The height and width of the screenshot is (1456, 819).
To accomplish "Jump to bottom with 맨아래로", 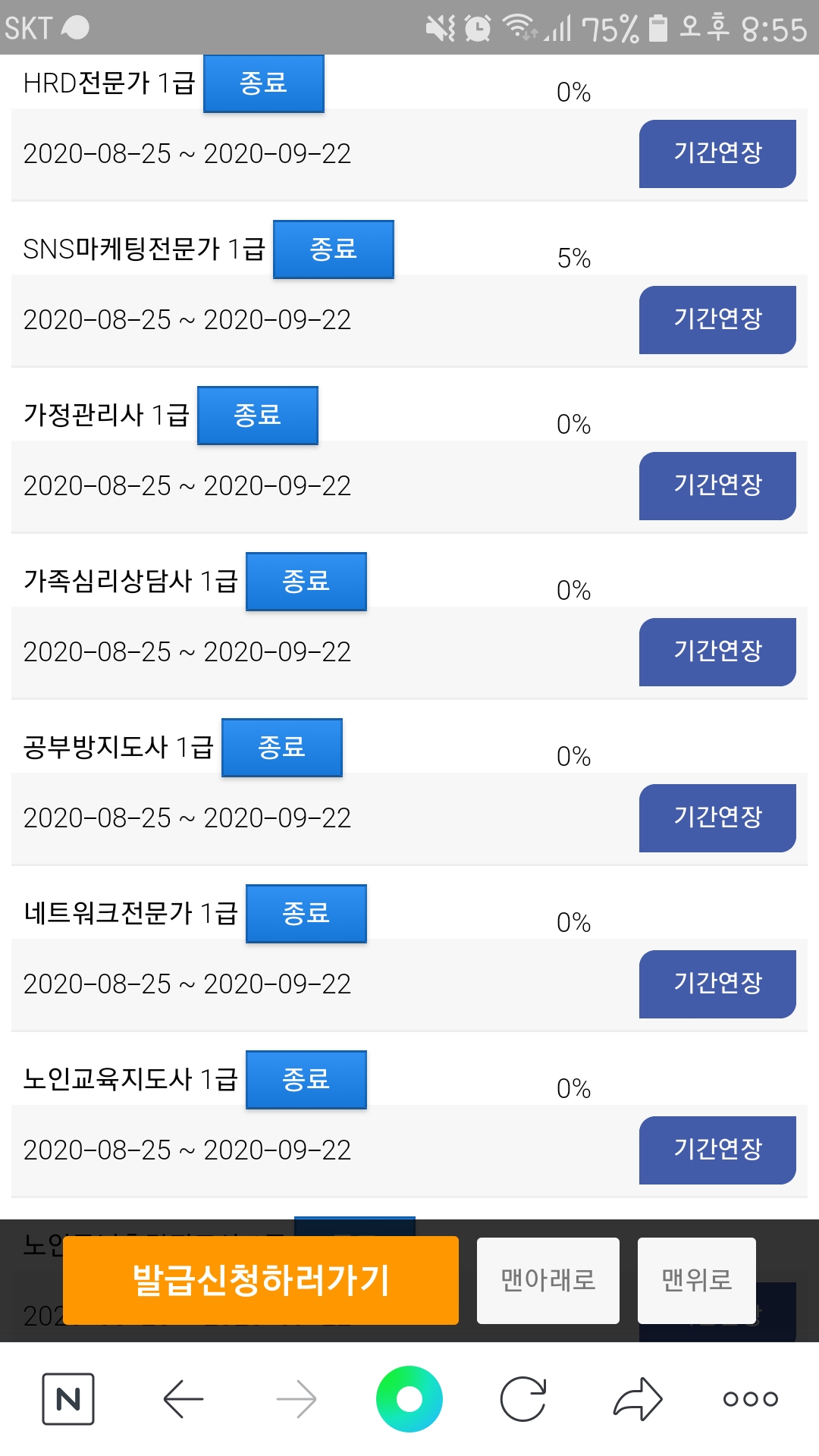I will pos(548,1281).
